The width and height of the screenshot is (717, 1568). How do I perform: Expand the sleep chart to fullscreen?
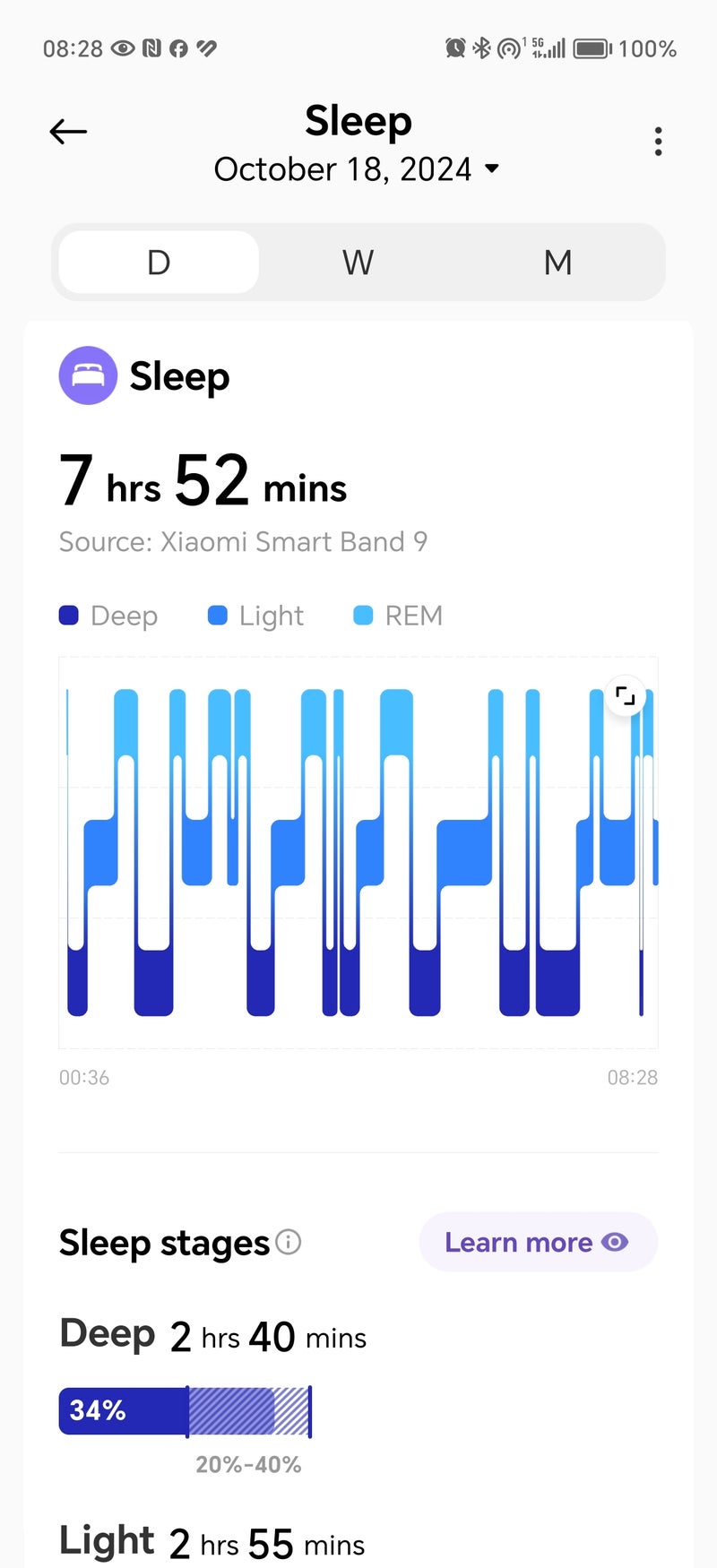pos(626,696)
